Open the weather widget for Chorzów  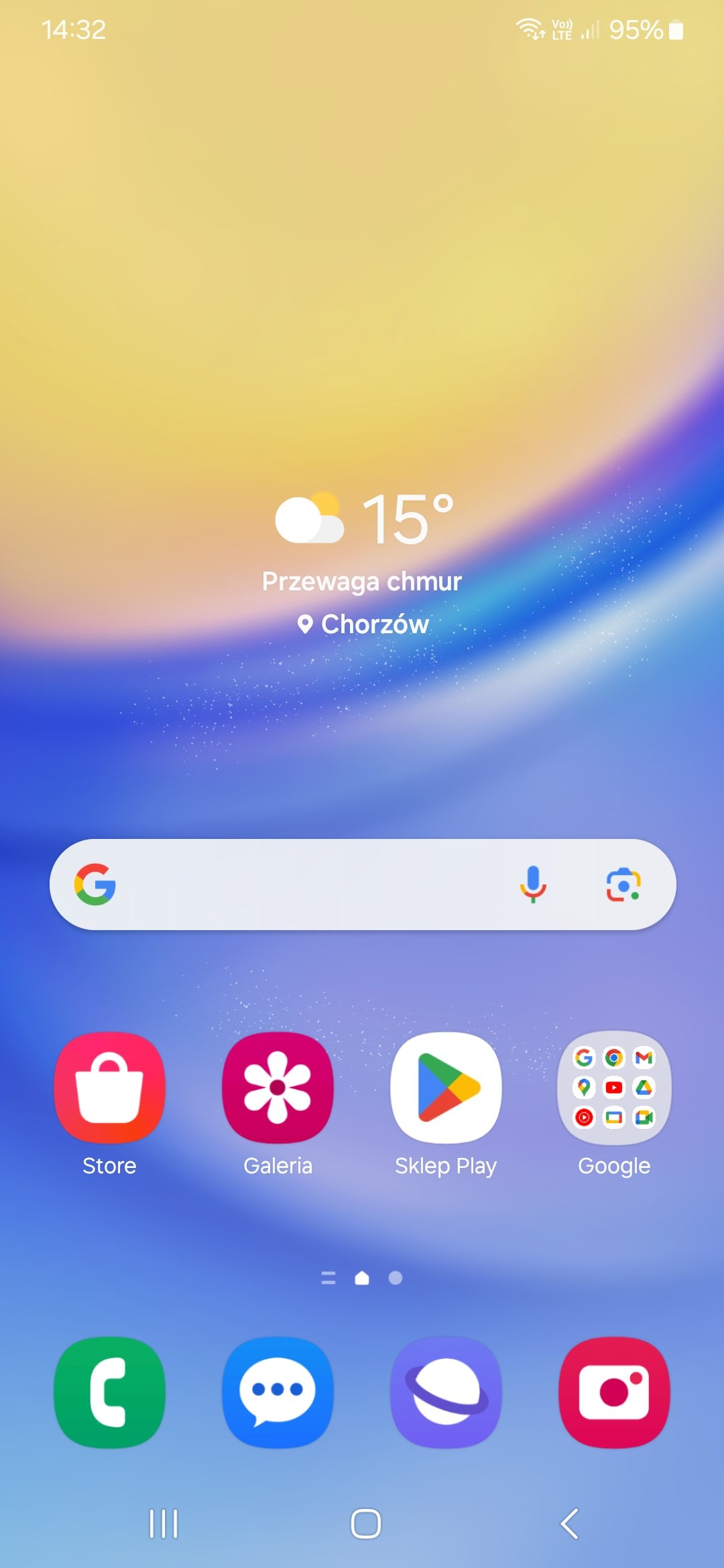point(362,563)
